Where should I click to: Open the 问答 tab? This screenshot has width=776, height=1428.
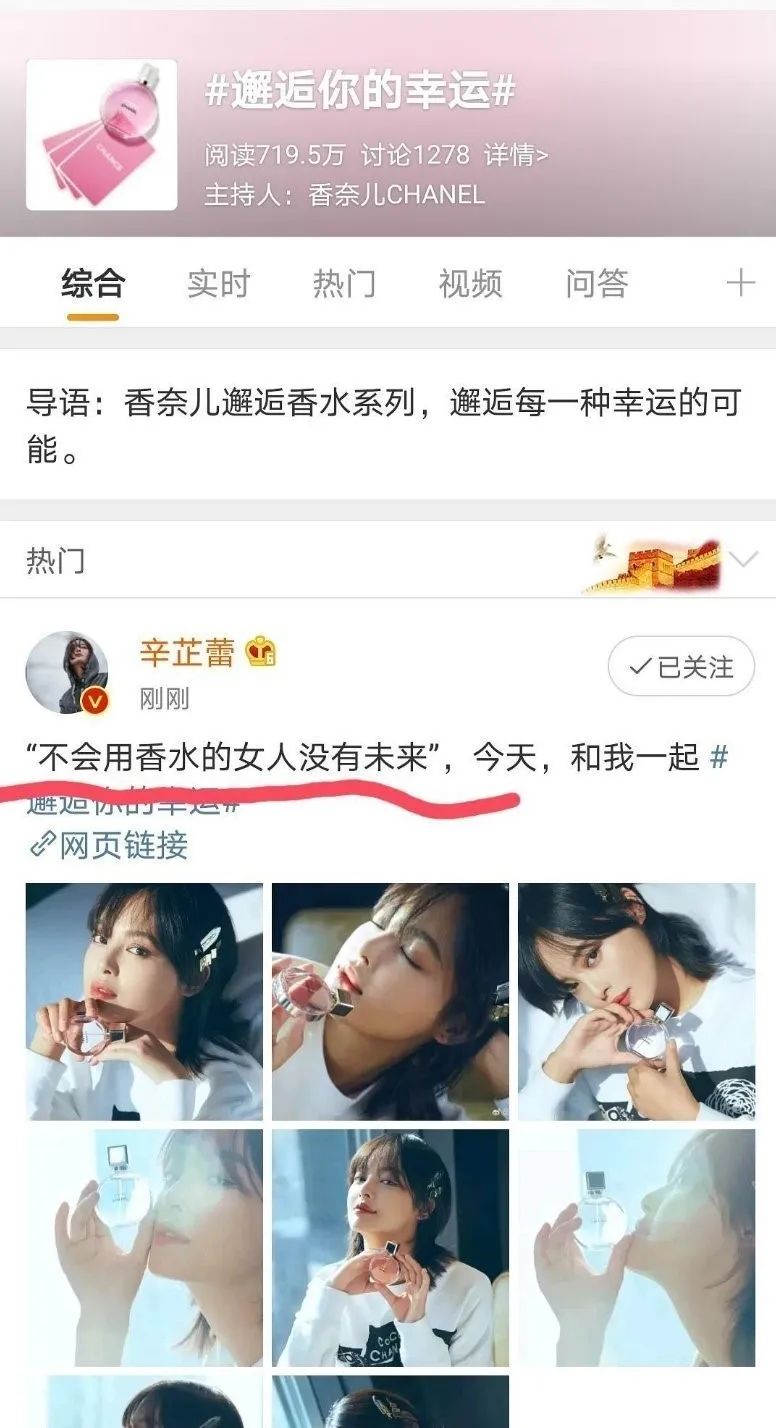click(x=596, y=284)
